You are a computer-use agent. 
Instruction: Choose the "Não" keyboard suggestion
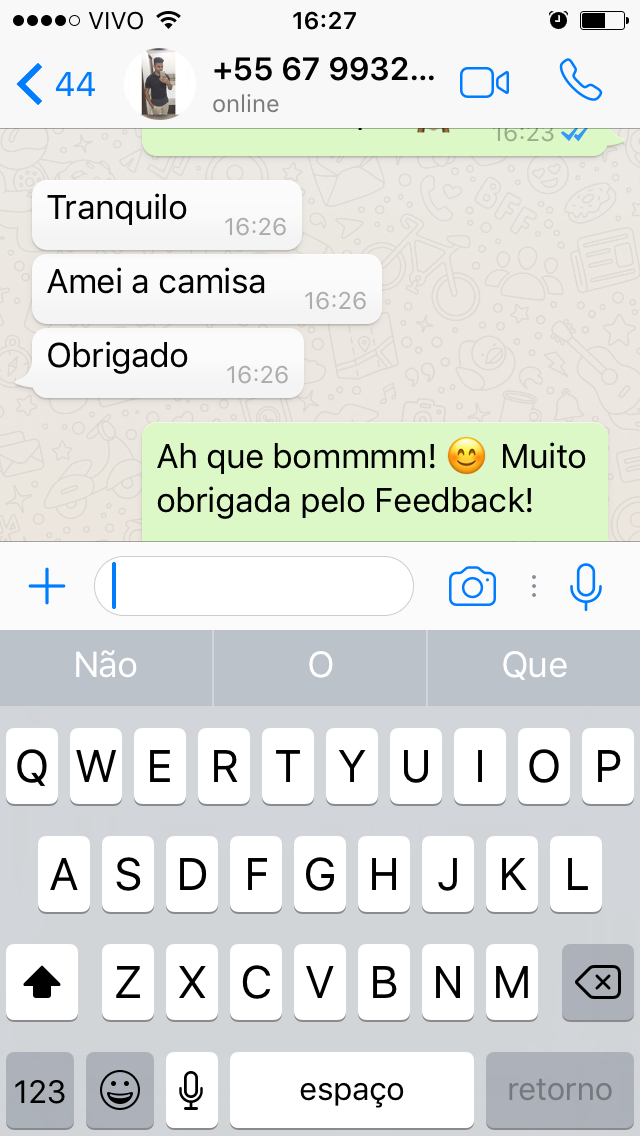[x=106, y=666]
